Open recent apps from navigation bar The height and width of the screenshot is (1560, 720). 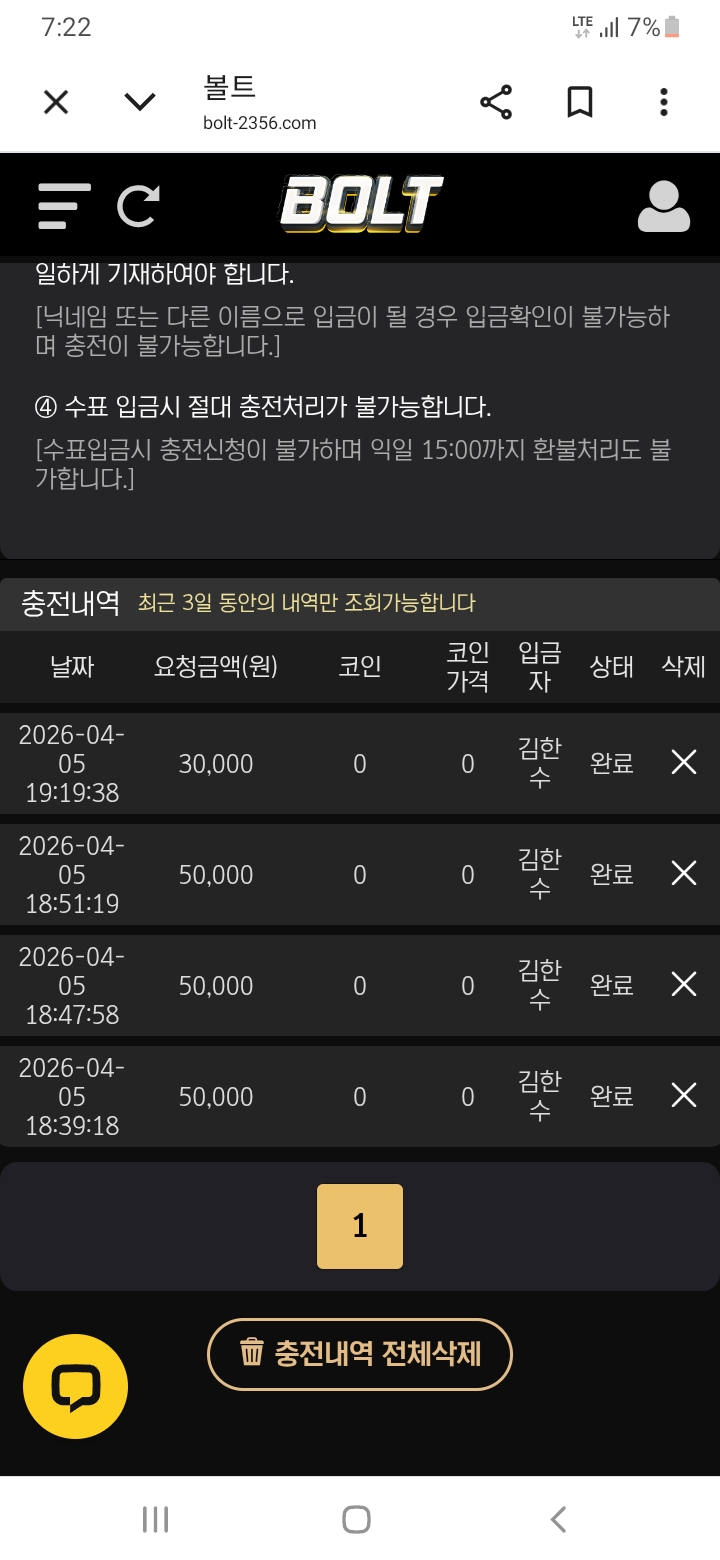[x=155, y=1520]
